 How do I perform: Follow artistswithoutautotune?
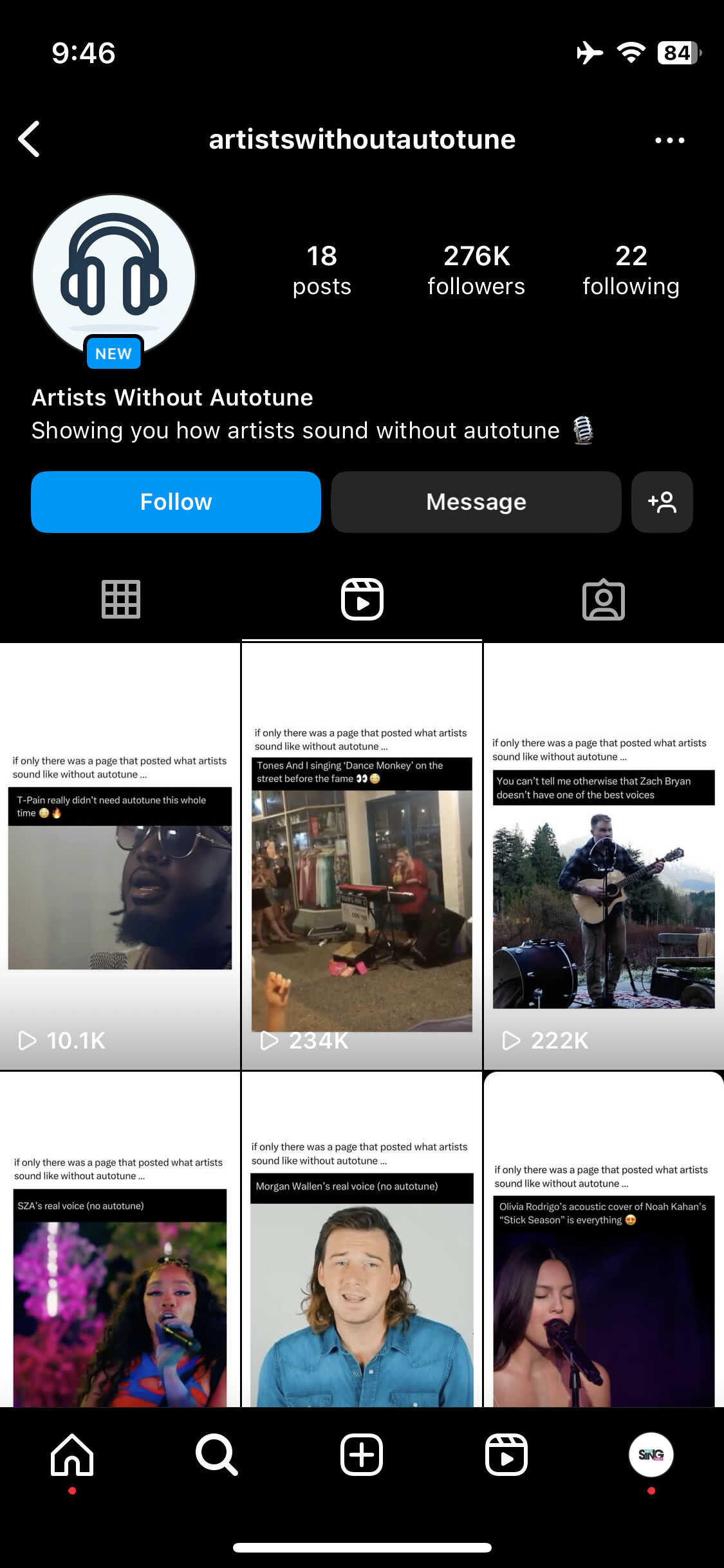point(176,502)
